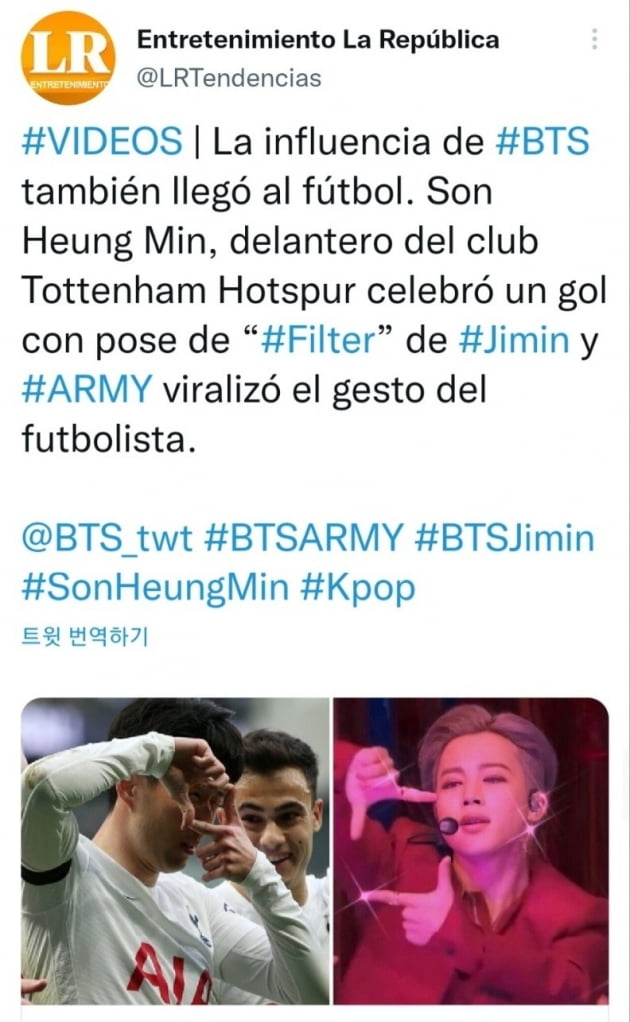Open the #BTSARMY hashtag
Viewport: 630px width, 1022px height.
point(303,539)
